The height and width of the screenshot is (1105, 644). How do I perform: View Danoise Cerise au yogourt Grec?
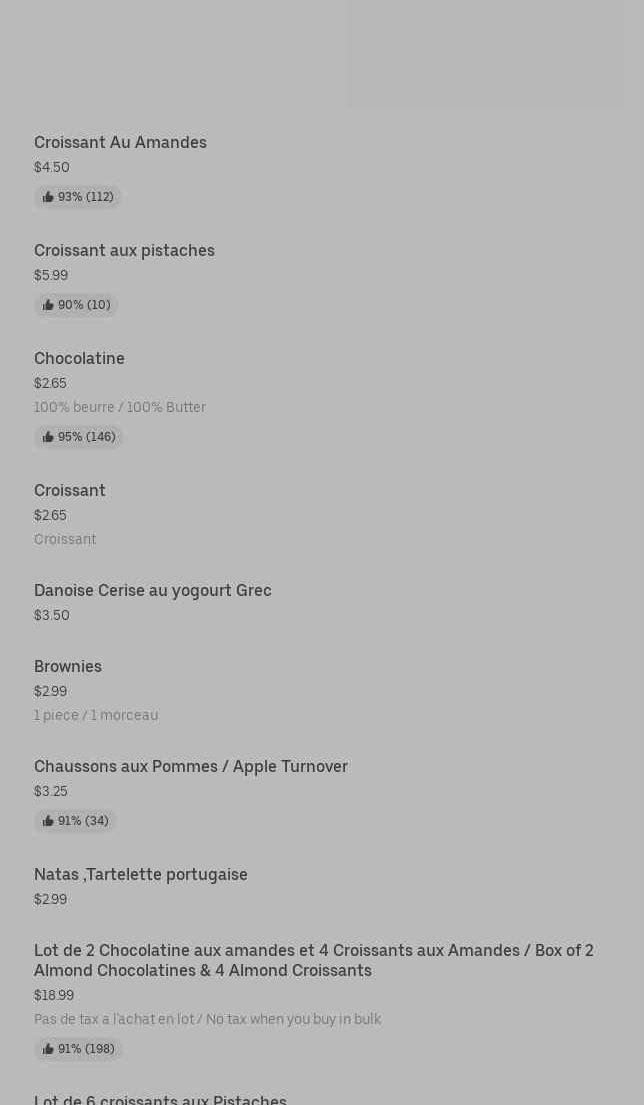(x=152, y=591)
